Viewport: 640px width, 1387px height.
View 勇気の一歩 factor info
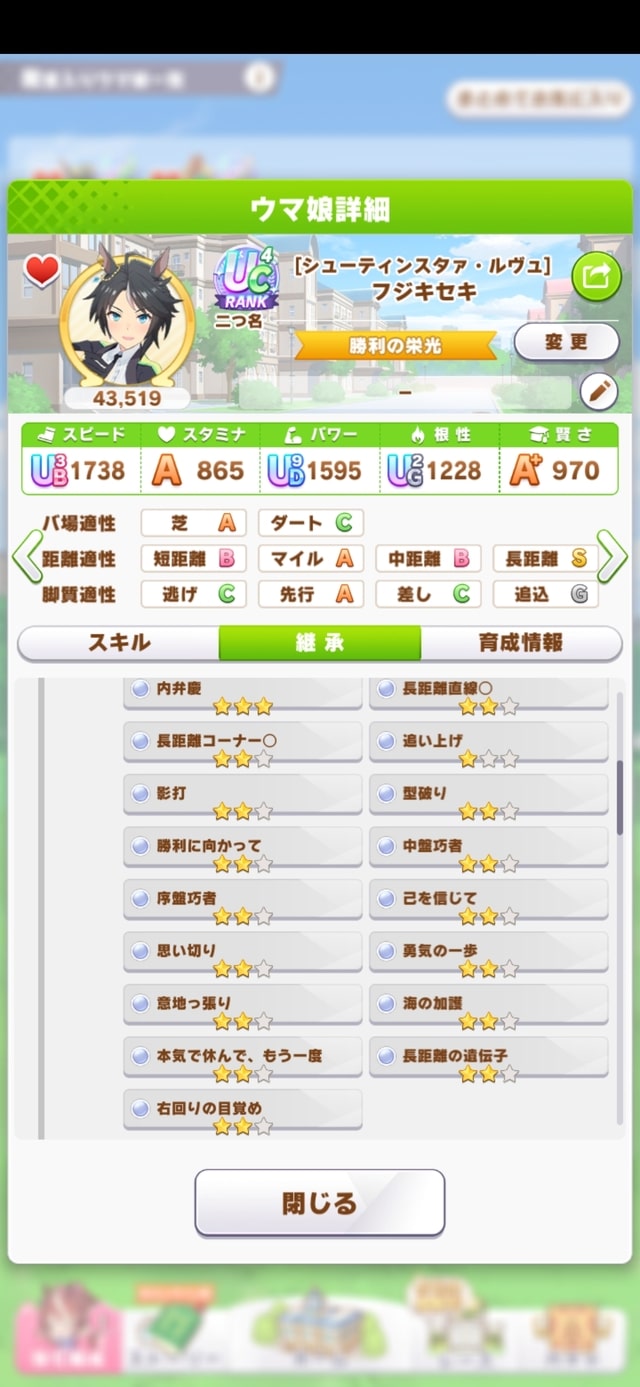tap(488, 956)
